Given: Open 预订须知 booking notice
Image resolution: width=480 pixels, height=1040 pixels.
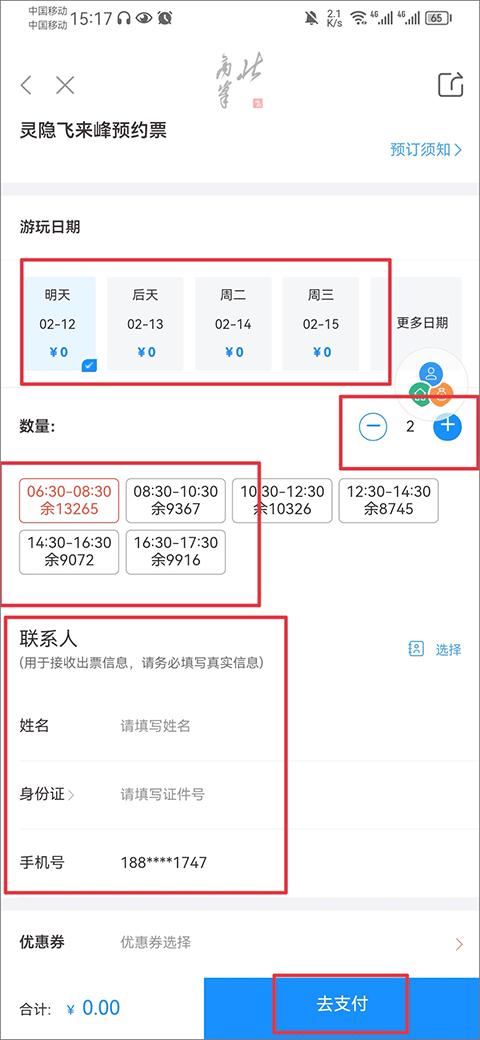Looking at the screenshot, I should [x=426, y=150].
